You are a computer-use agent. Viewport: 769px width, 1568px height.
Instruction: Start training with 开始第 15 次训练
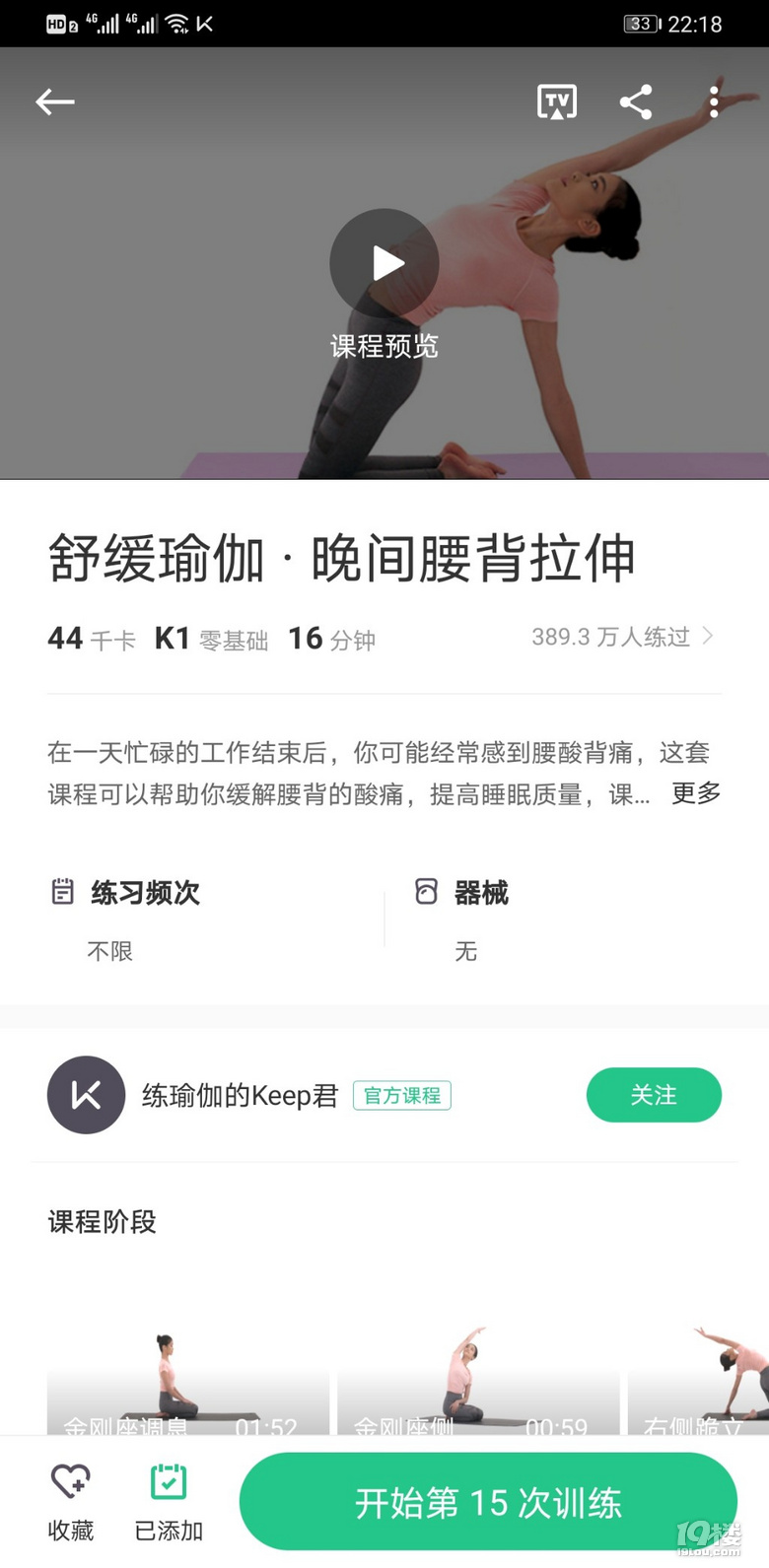click(x=488, y=1503)
